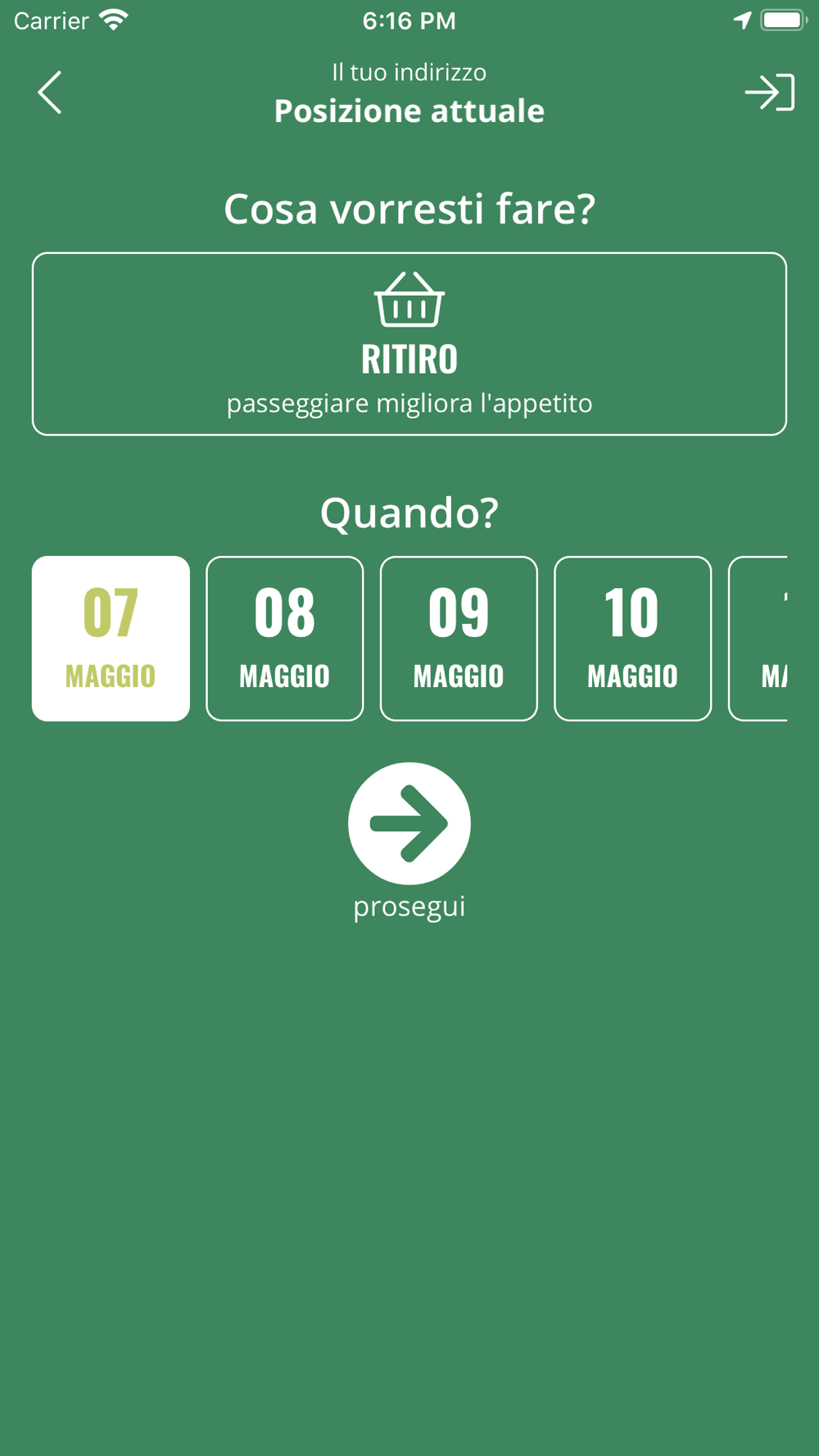The height and width of the screenshot is (1456, 819).
Task: Select the 09 Maggio date tile
Action: point(459,639)
